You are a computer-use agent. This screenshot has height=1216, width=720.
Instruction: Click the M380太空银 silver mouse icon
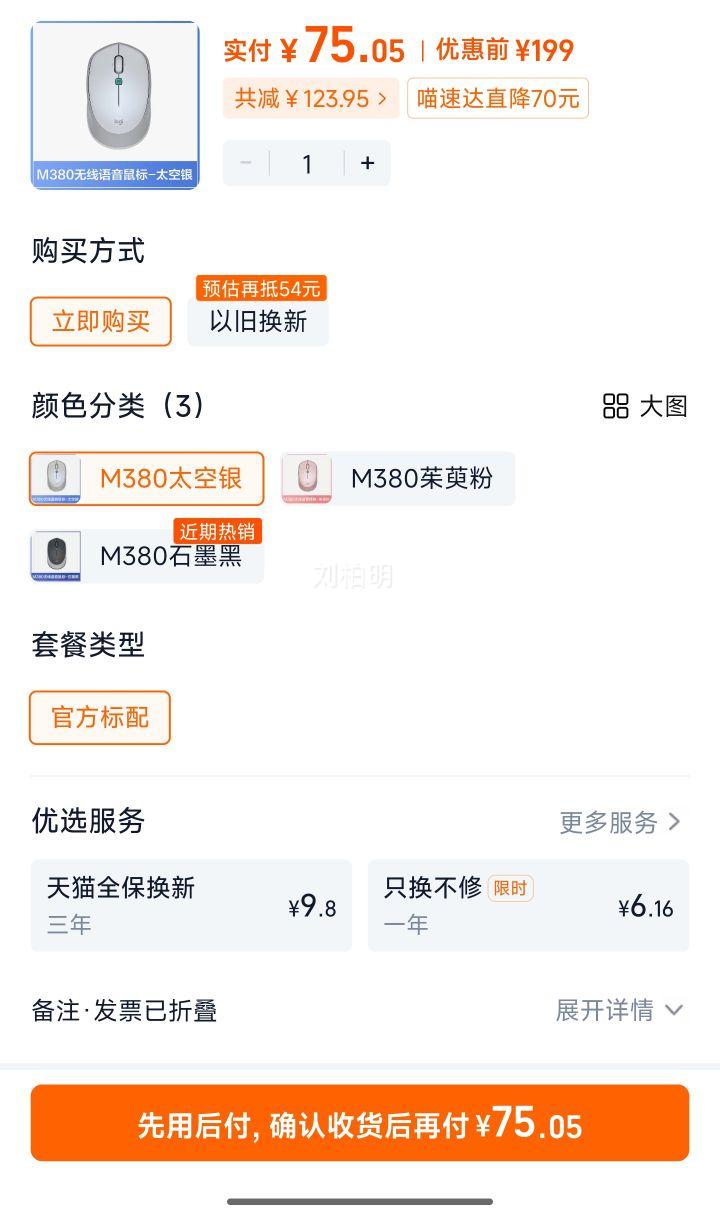[57, 478]
